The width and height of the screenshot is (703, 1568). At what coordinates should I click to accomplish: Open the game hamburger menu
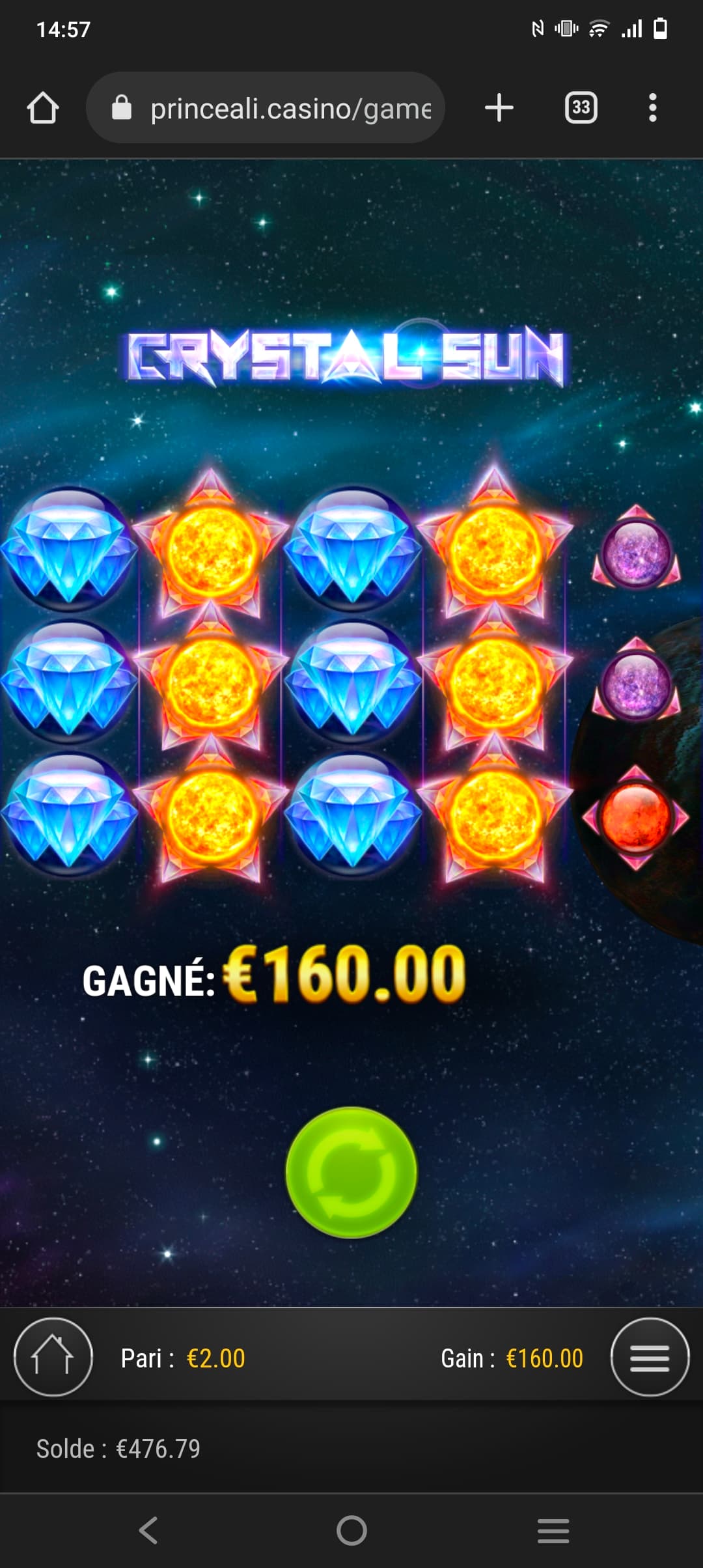(649, 1358)
